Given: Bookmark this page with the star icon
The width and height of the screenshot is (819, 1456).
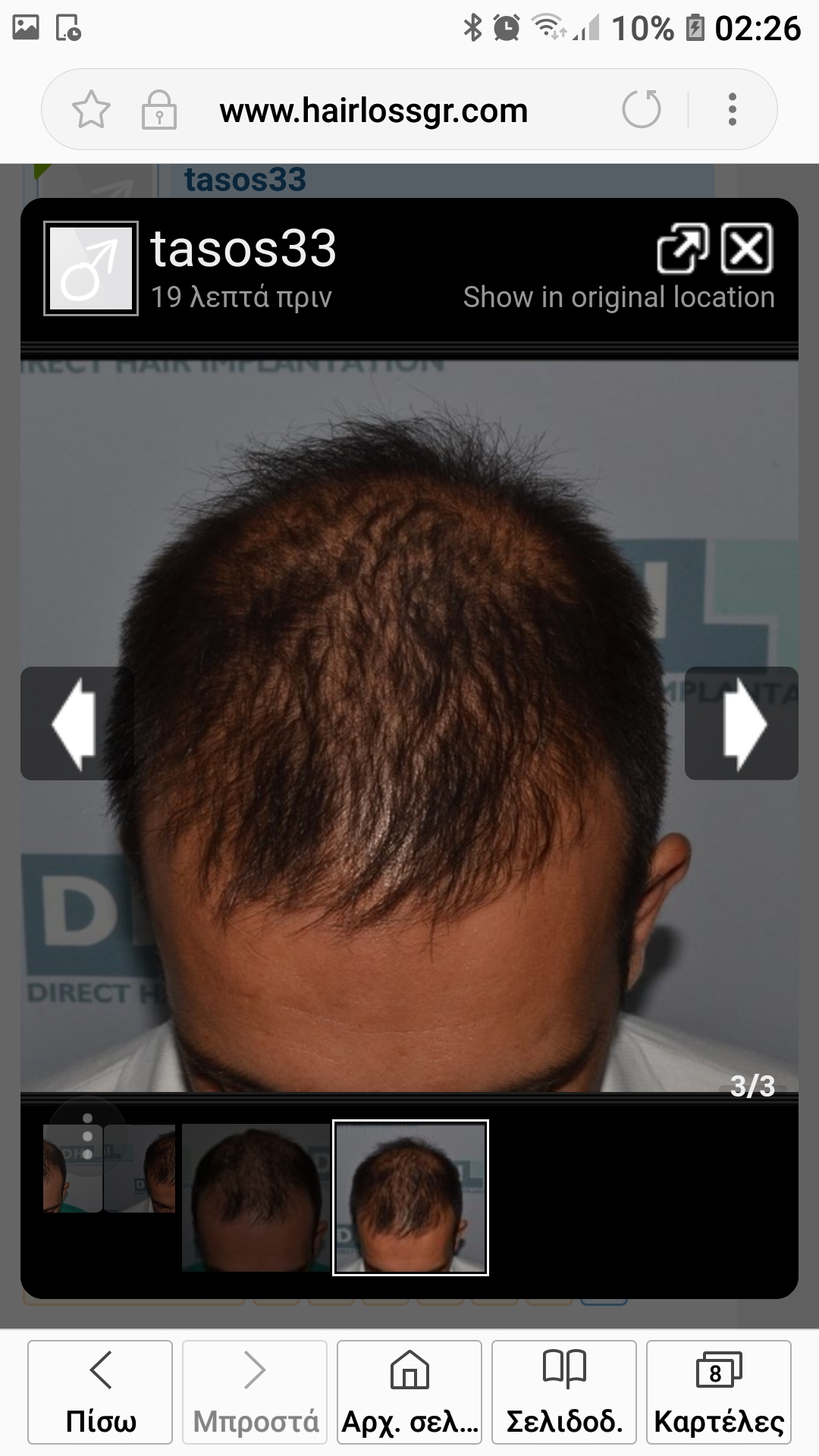Looking at the screenshot, I should tap(91, 110).
